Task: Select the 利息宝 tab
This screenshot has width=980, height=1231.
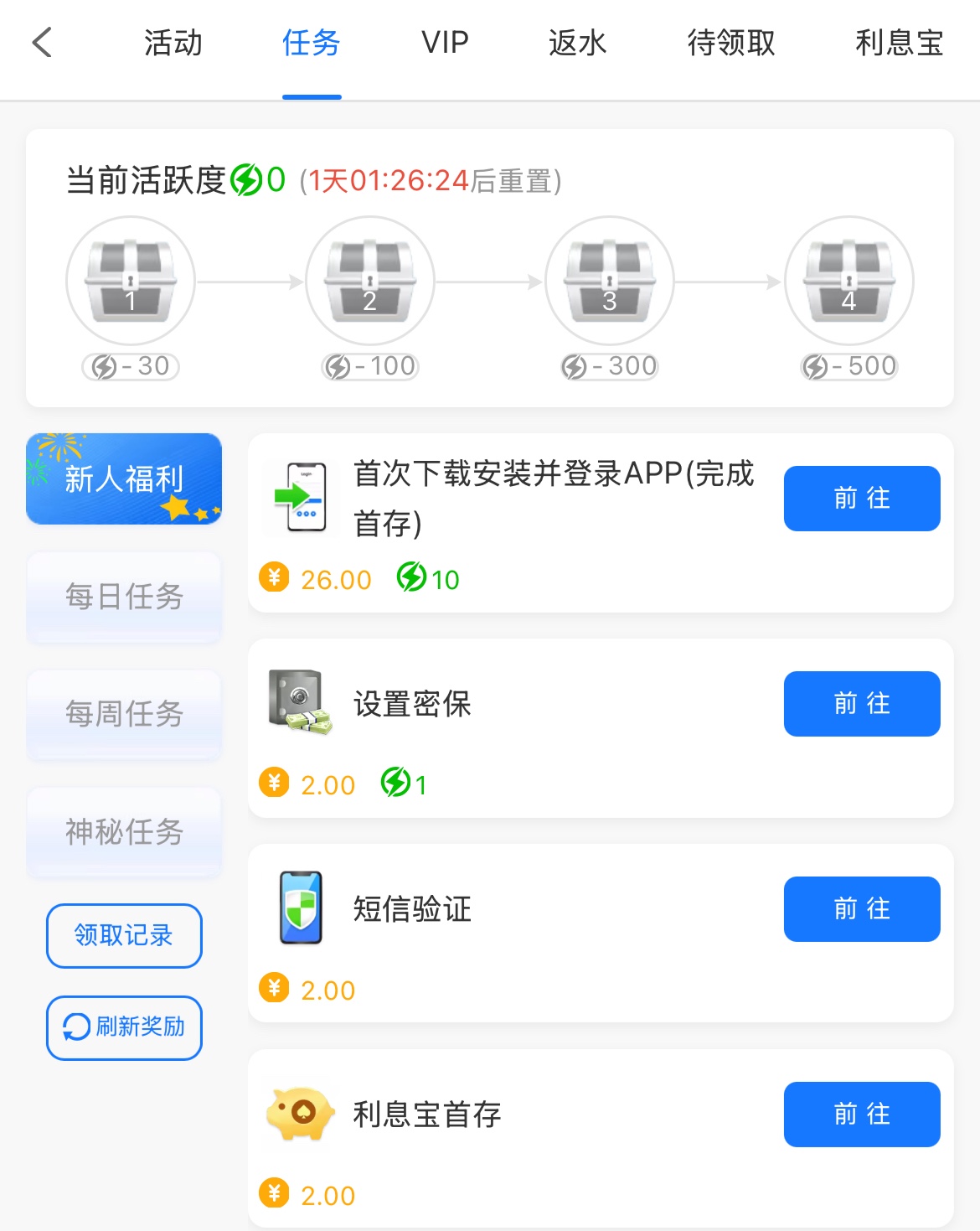Action: 899,43
